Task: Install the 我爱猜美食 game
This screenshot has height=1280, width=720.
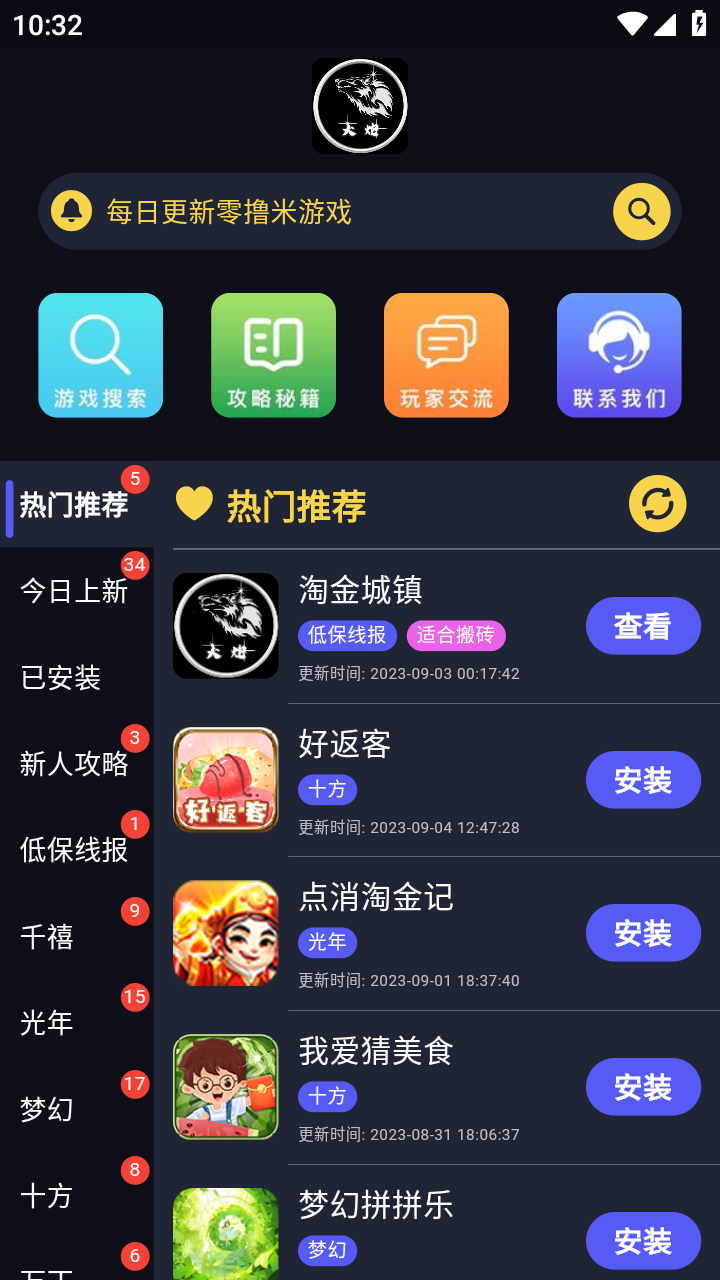Action: click(x=643, y=1087)
